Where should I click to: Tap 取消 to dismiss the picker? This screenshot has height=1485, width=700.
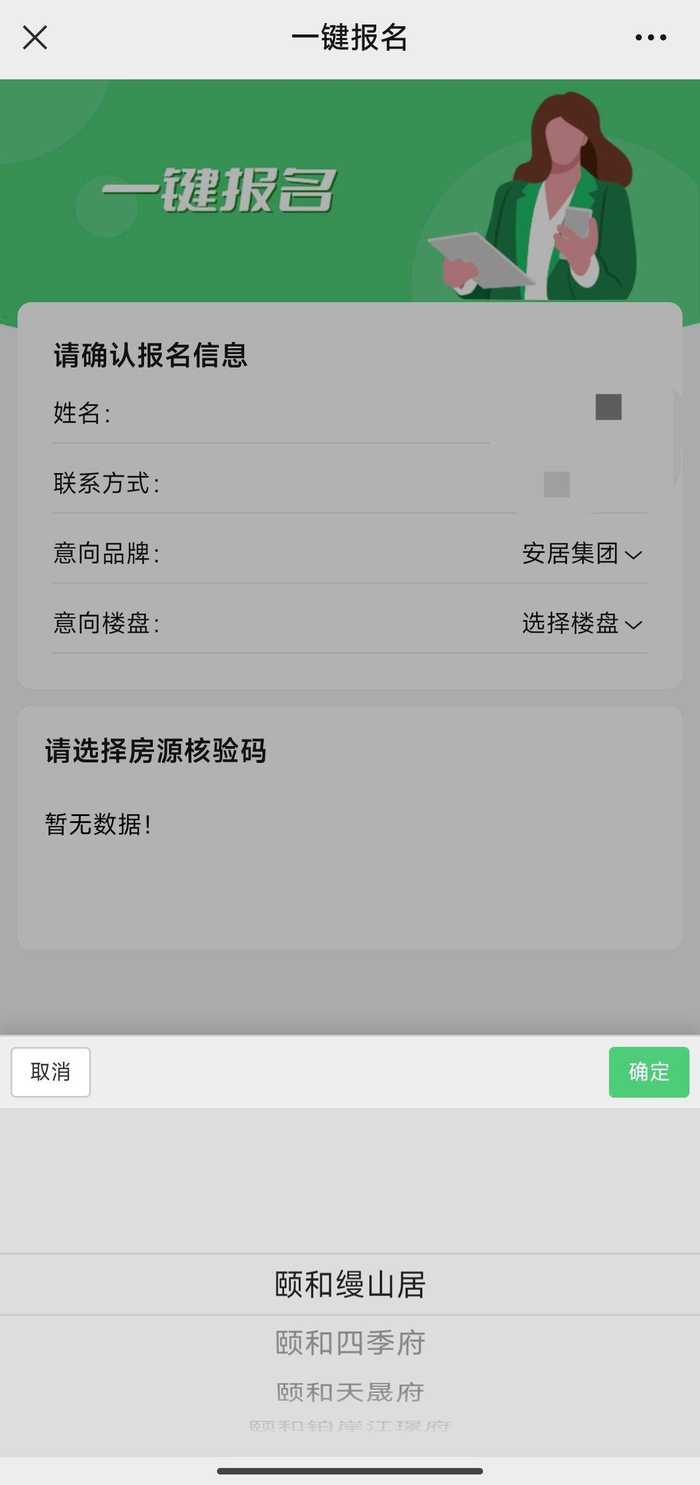(x=51, y=1072)
